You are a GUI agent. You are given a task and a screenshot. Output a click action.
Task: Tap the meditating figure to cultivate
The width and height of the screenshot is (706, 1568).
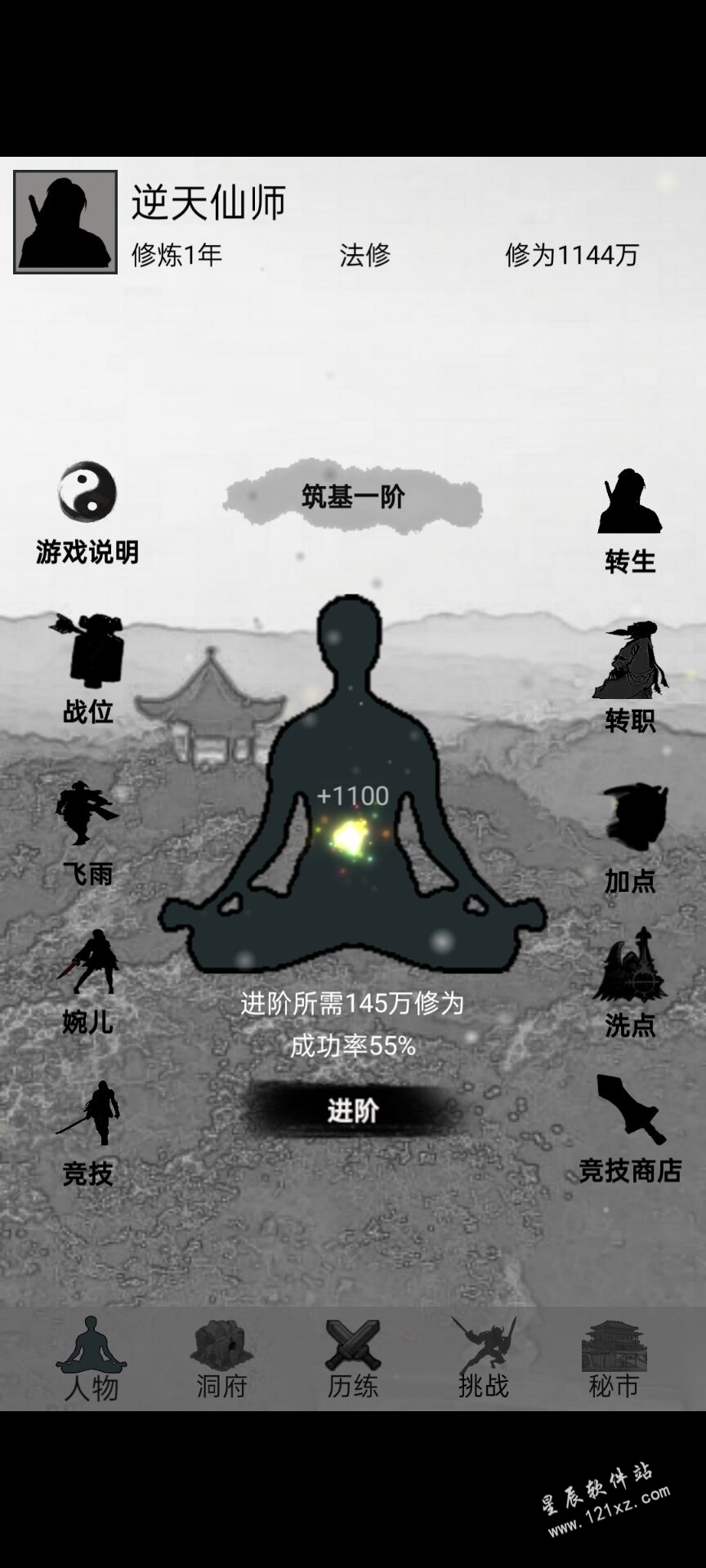click(352, 817)
